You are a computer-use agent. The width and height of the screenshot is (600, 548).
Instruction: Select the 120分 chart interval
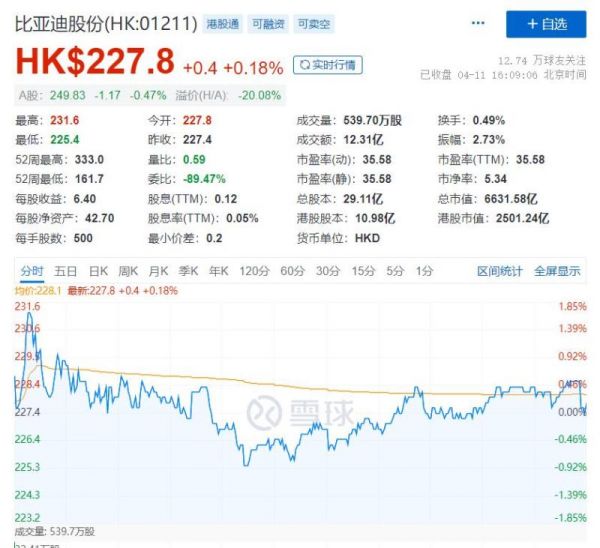(255, 270)
